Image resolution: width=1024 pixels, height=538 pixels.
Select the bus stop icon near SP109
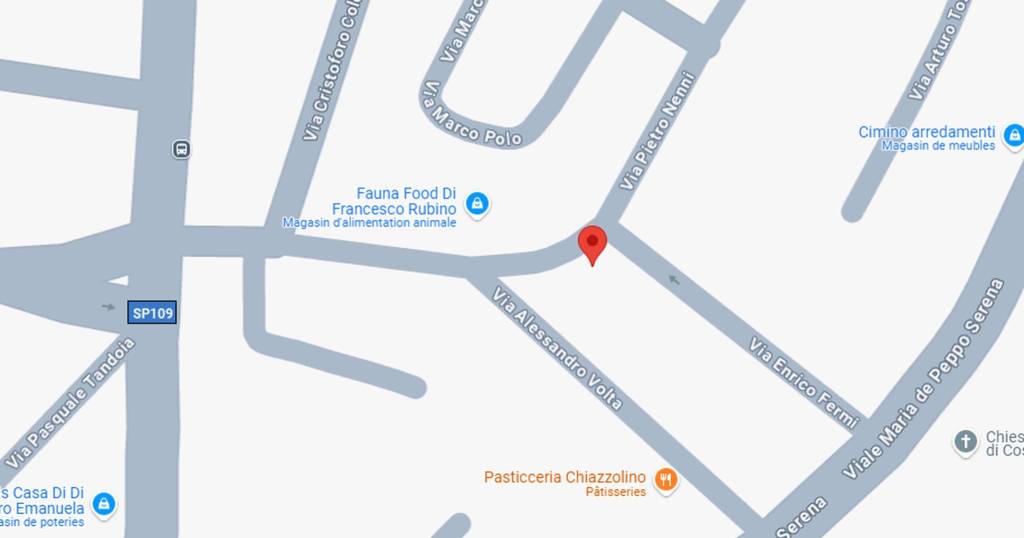click(181, 150)
